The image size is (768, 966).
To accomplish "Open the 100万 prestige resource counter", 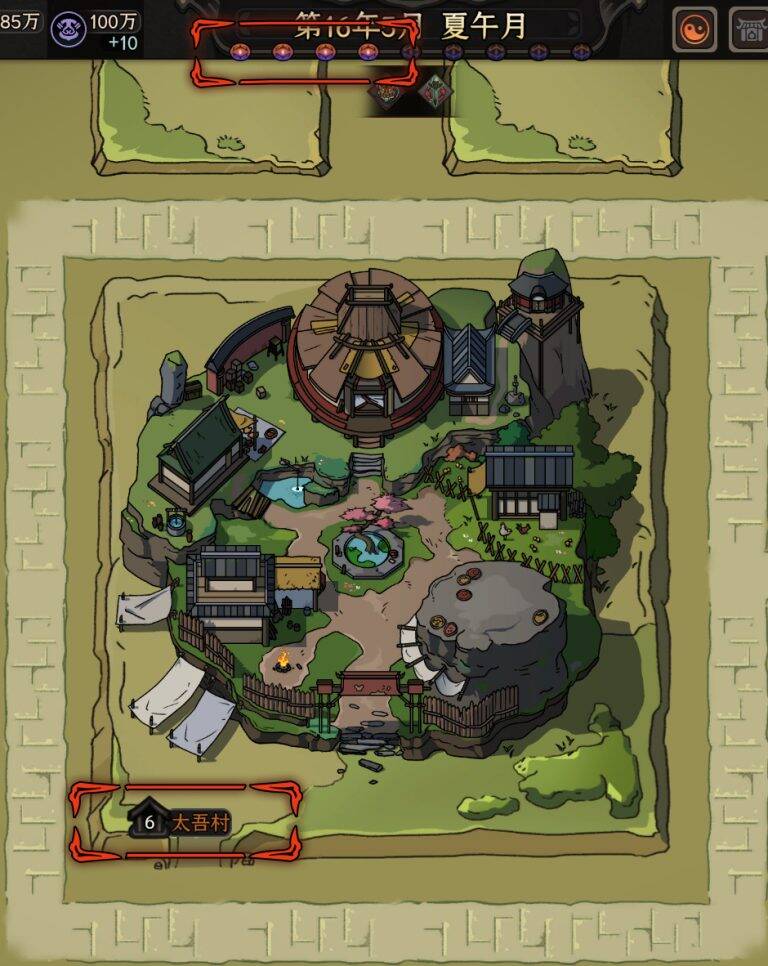I will point(98,30).
